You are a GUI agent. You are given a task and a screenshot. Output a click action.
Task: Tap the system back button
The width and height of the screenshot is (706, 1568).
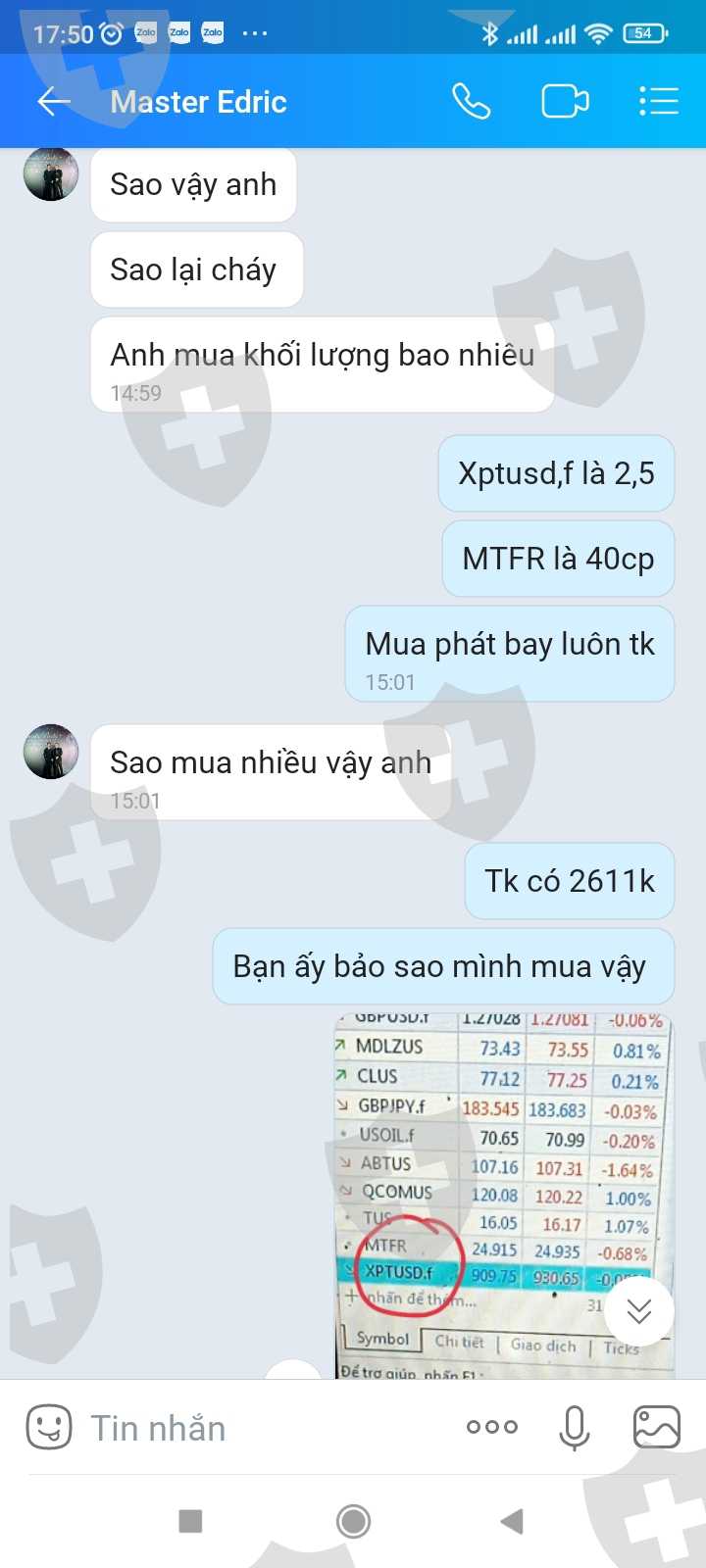tap(512, 1521)
